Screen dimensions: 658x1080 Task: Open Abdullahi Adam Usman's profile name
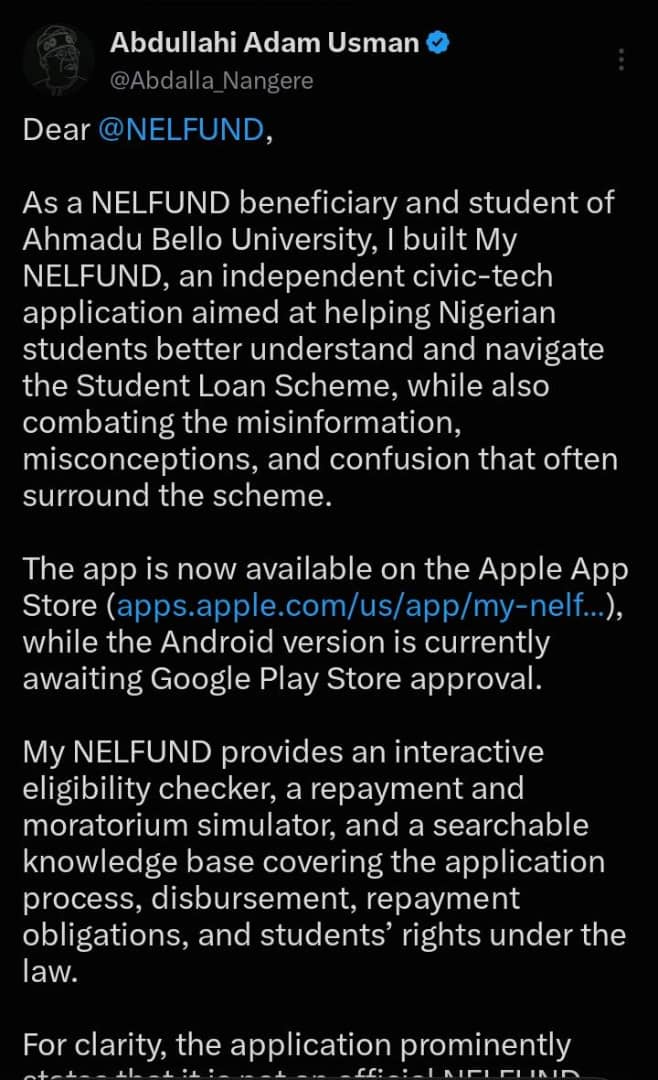264,43
